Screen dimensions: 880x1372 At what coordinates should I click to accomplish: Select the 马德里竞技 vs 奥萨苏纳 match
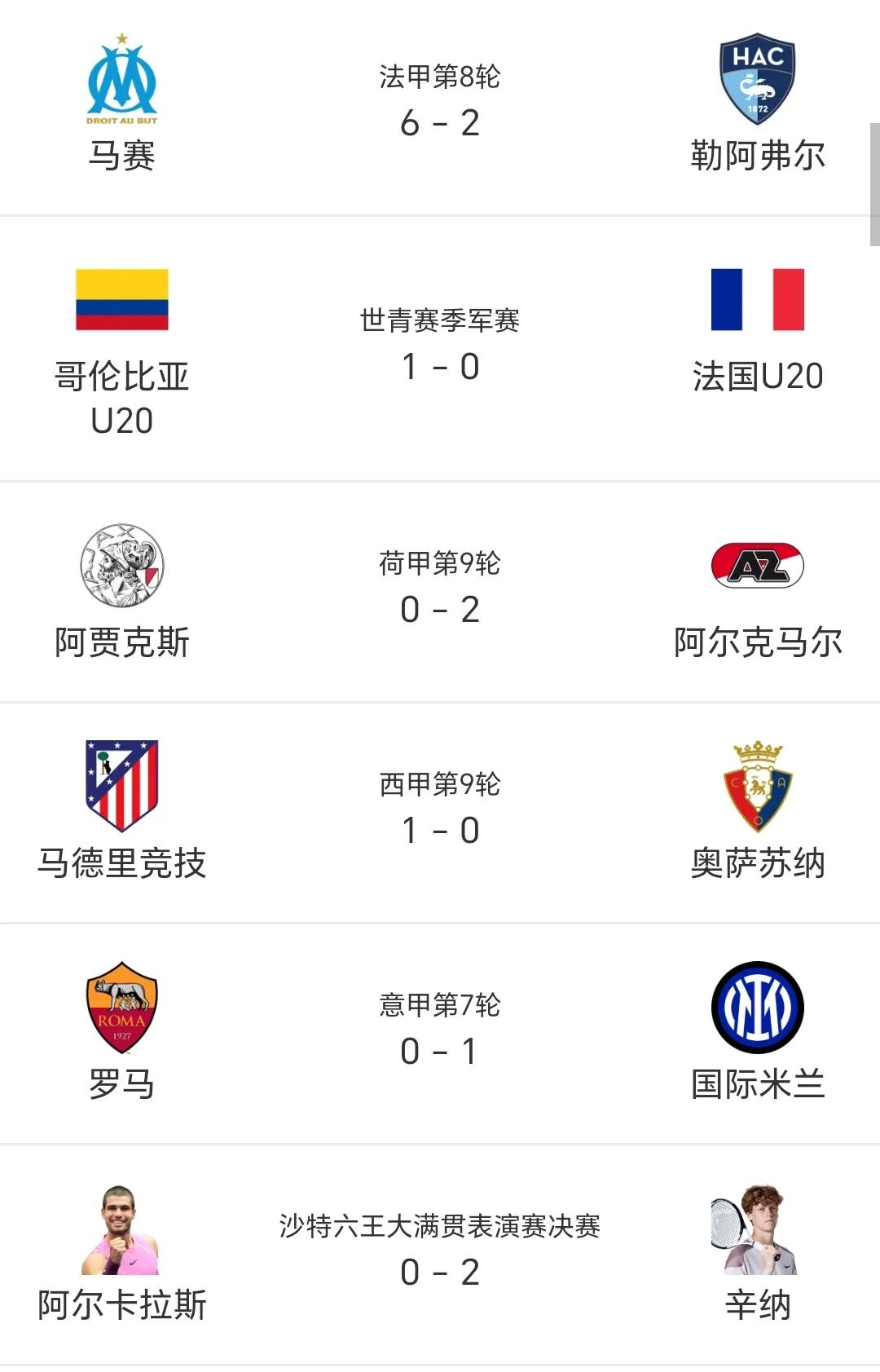[440, 811]
